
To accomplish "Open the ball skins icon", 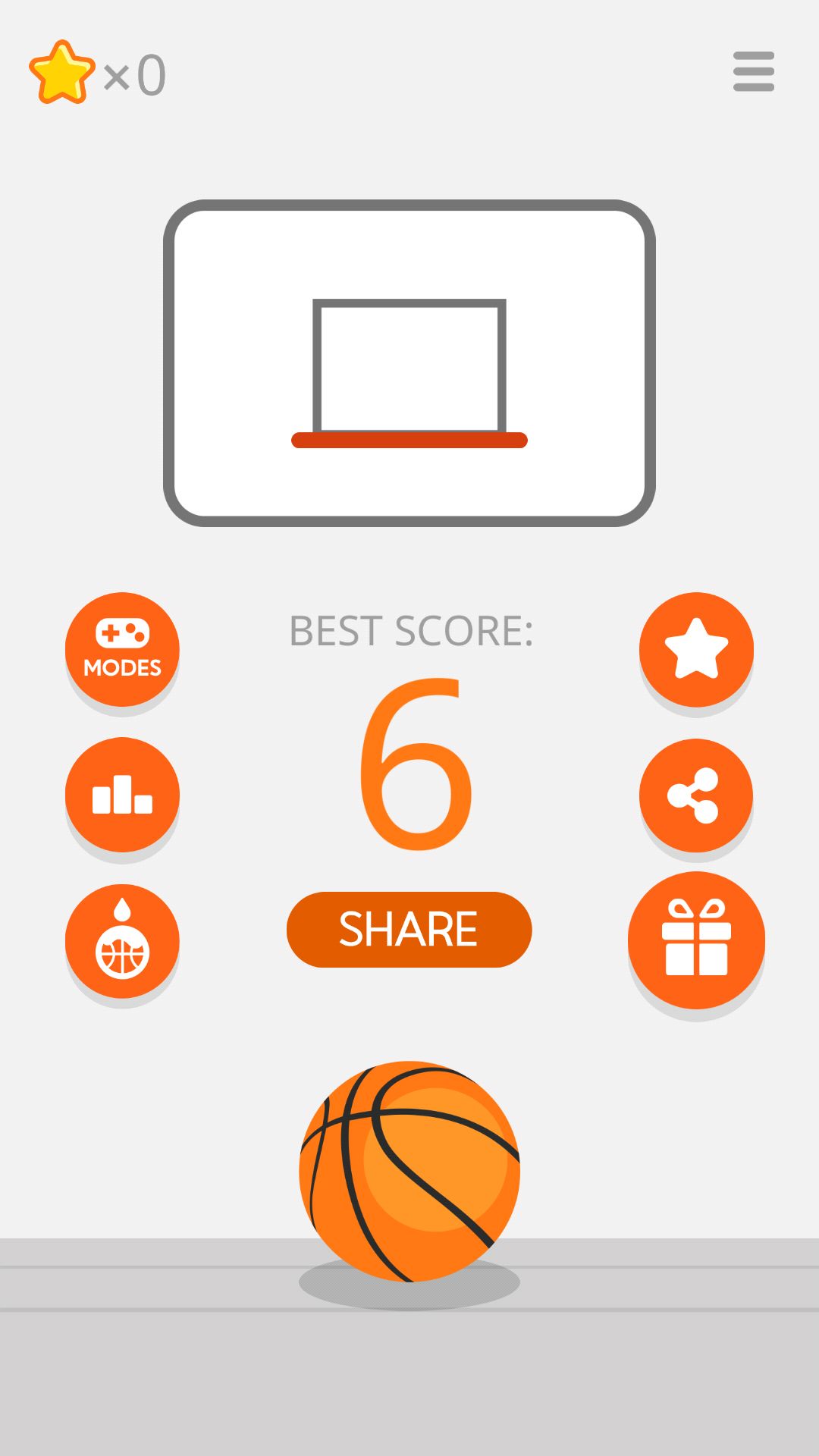I will pyautogui.click(x=122, y=941).
